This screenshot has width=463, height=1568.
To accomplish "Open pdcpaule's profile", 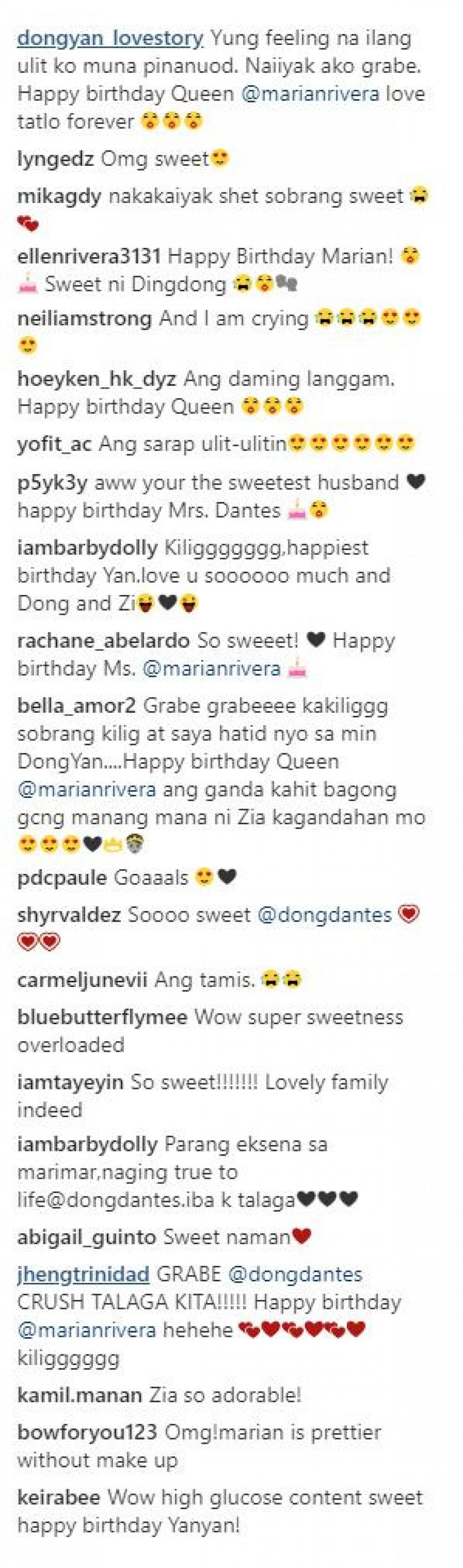I will (62, 877).
